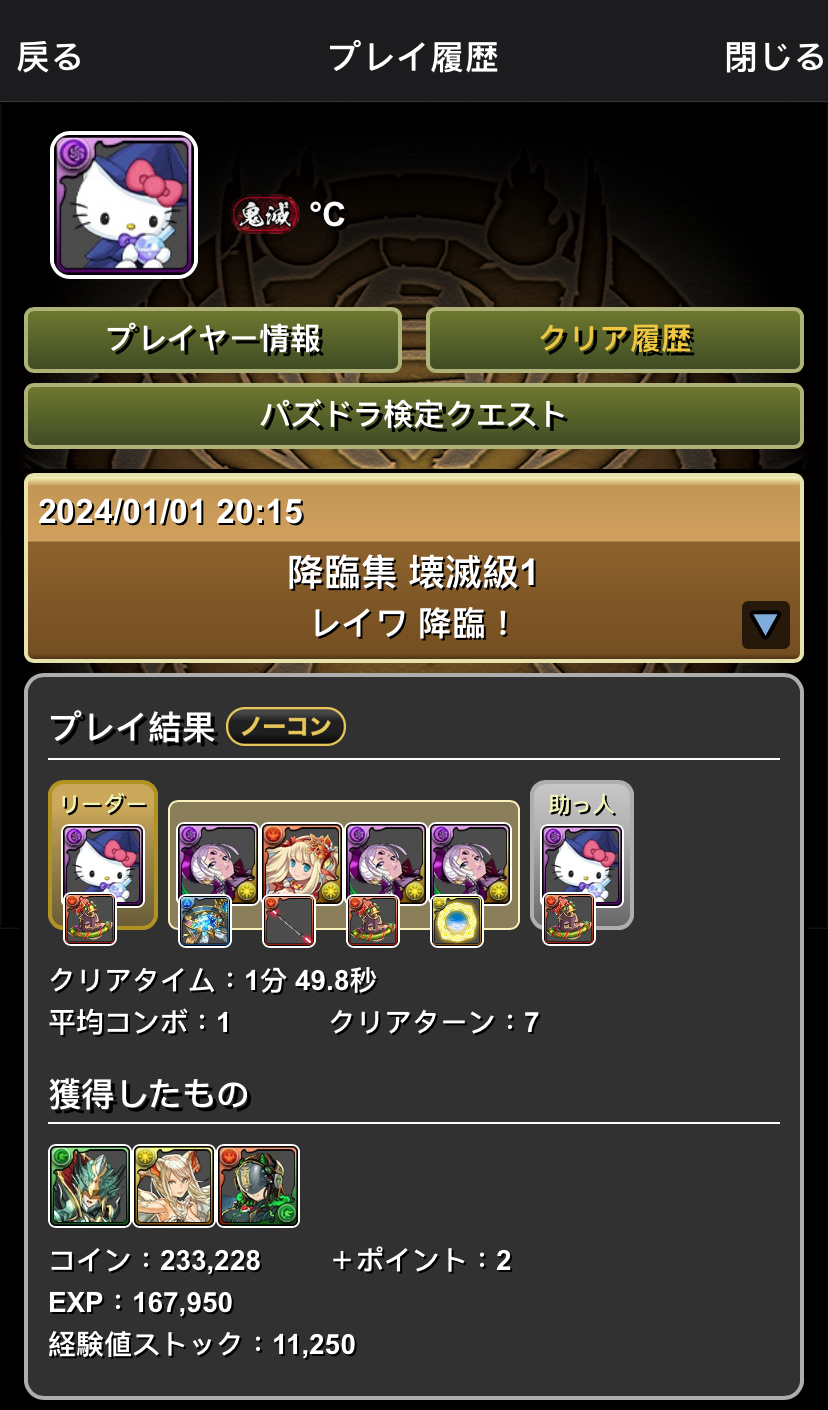828x1410 pixels.
Task: Tap the green dragon reward icon
Action: point(90,1186)
